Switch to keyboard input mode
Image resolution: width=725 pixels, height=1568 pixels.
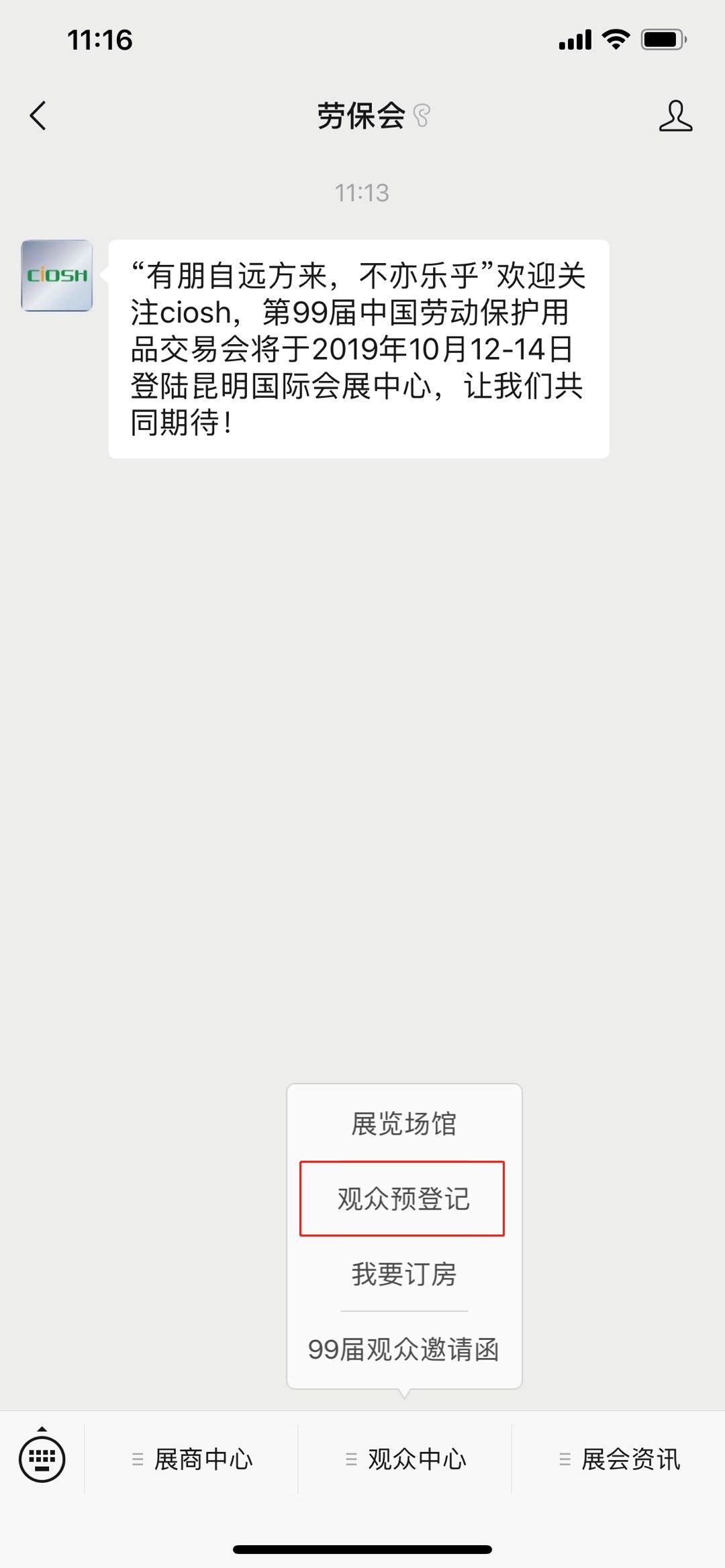[42, 1459]
